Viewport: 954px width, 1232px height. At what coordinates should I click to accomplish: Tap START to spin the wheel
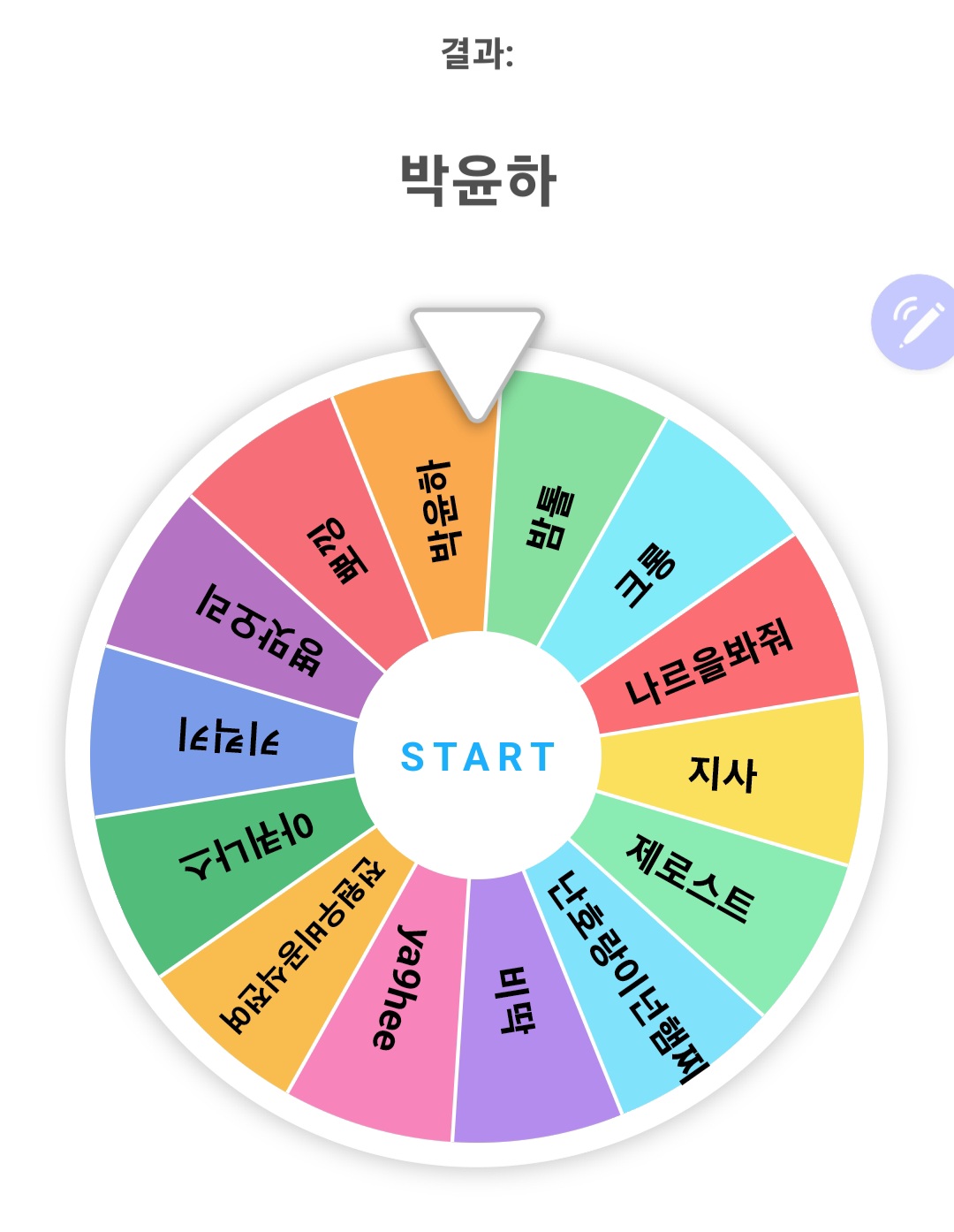(x=477, y=757)
